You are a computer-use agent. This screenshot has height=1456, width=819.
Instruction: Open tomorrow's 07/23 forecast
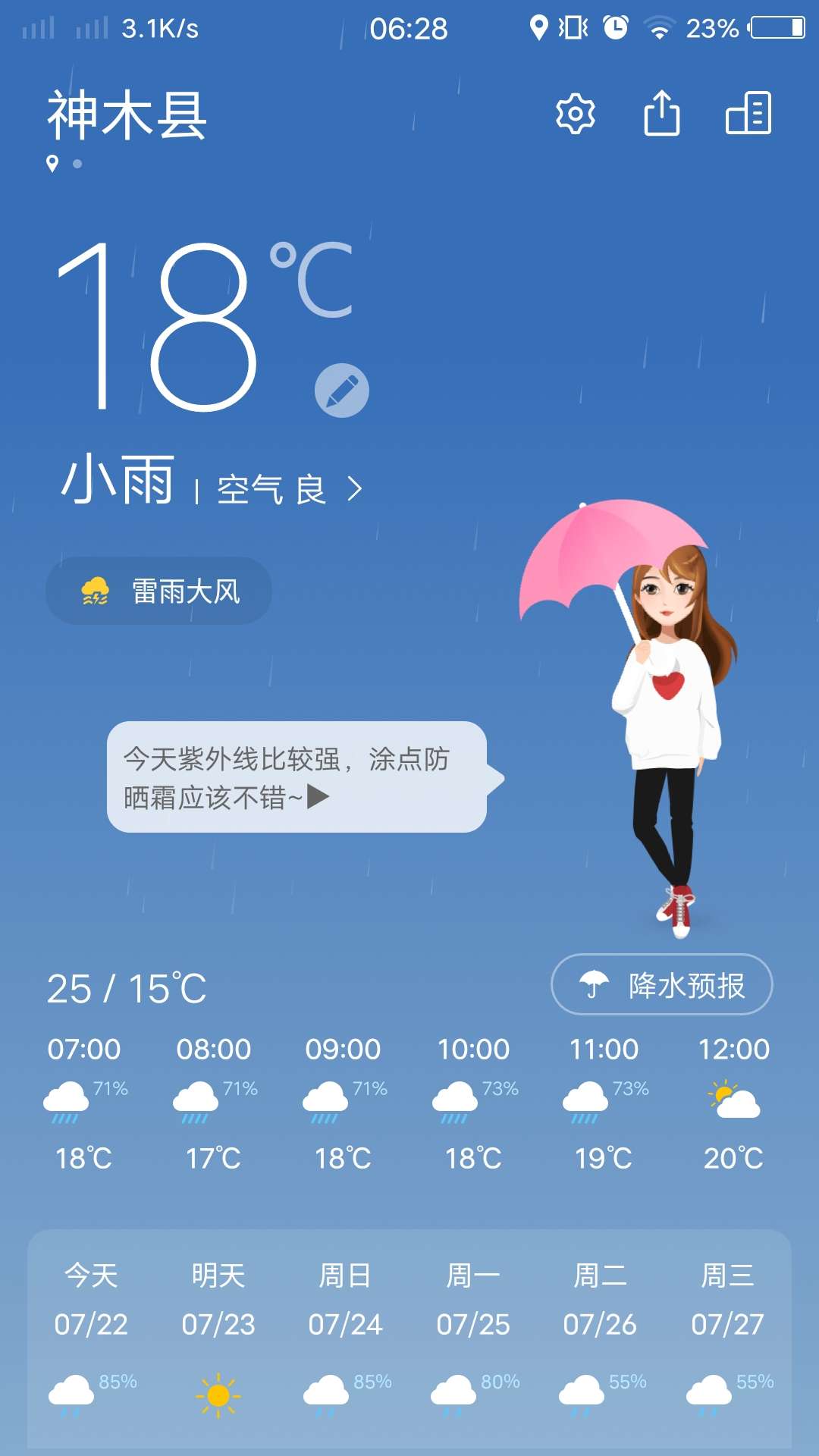pyautogui.click(x=218, y=1335)
